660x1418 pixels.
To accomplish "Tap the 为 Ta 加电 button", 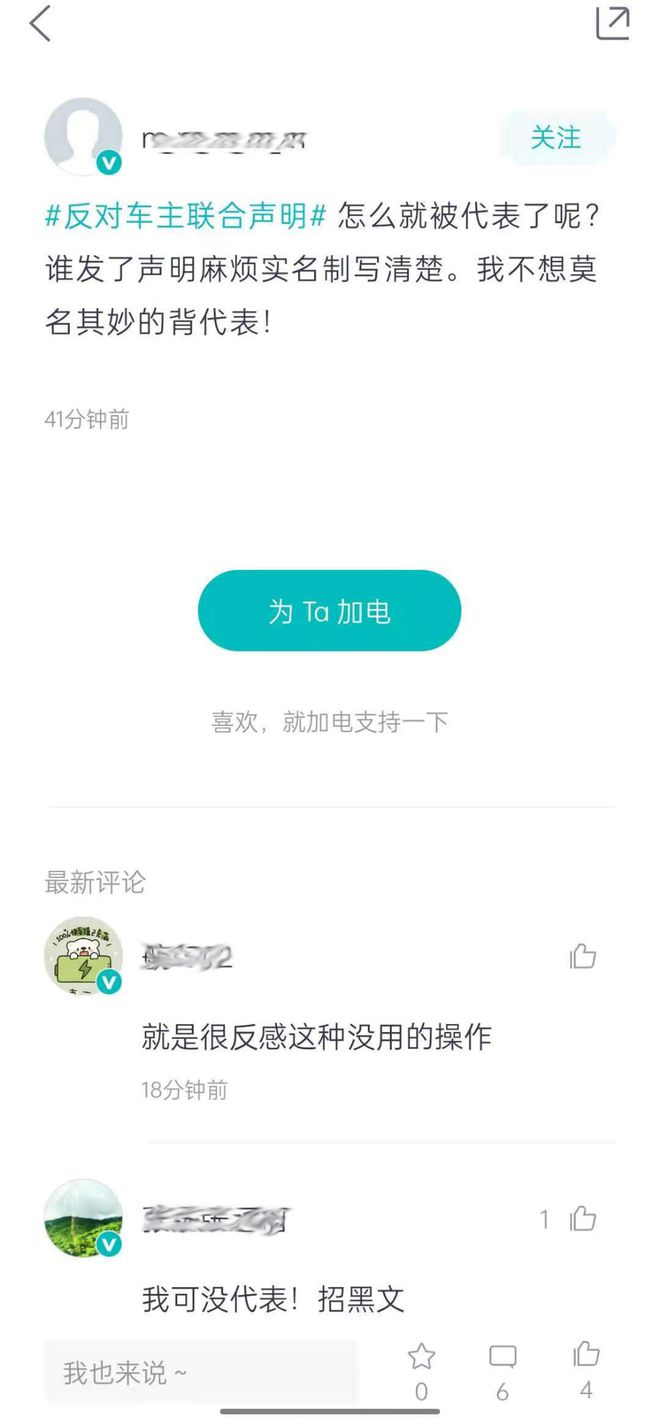I will pos(329,611).
